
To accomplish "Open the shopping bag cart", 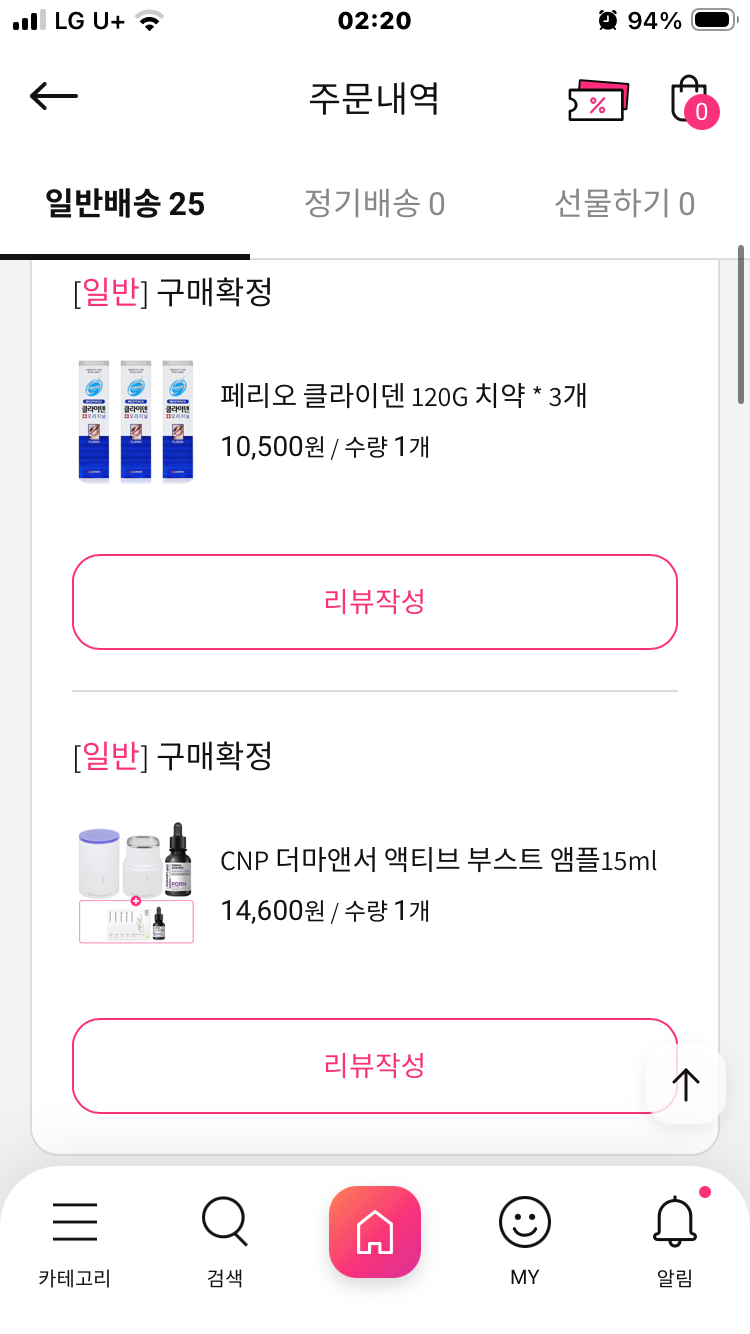I will (691, 100).
